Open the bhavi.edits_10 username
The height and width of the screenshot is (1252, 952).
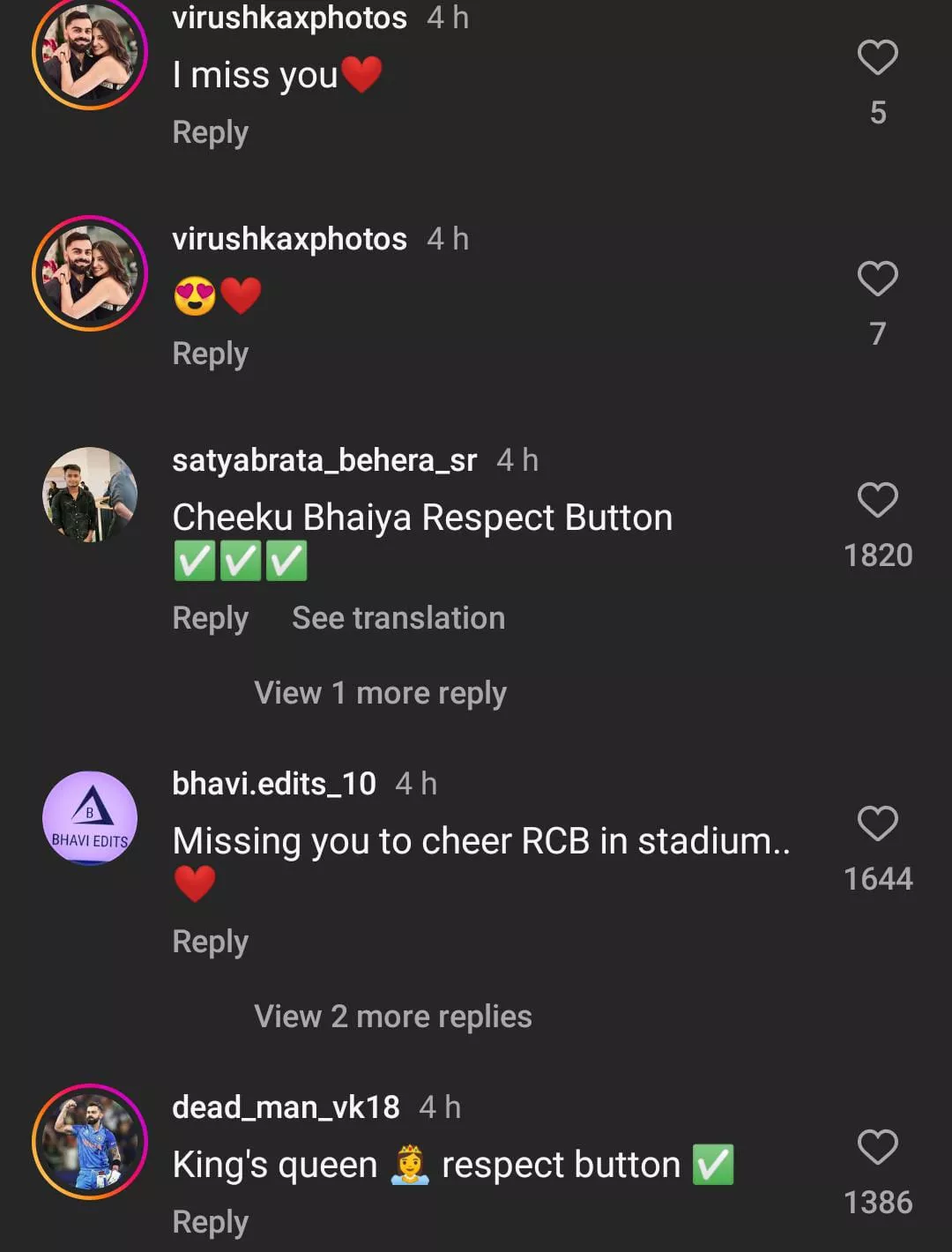click(274, 783)
